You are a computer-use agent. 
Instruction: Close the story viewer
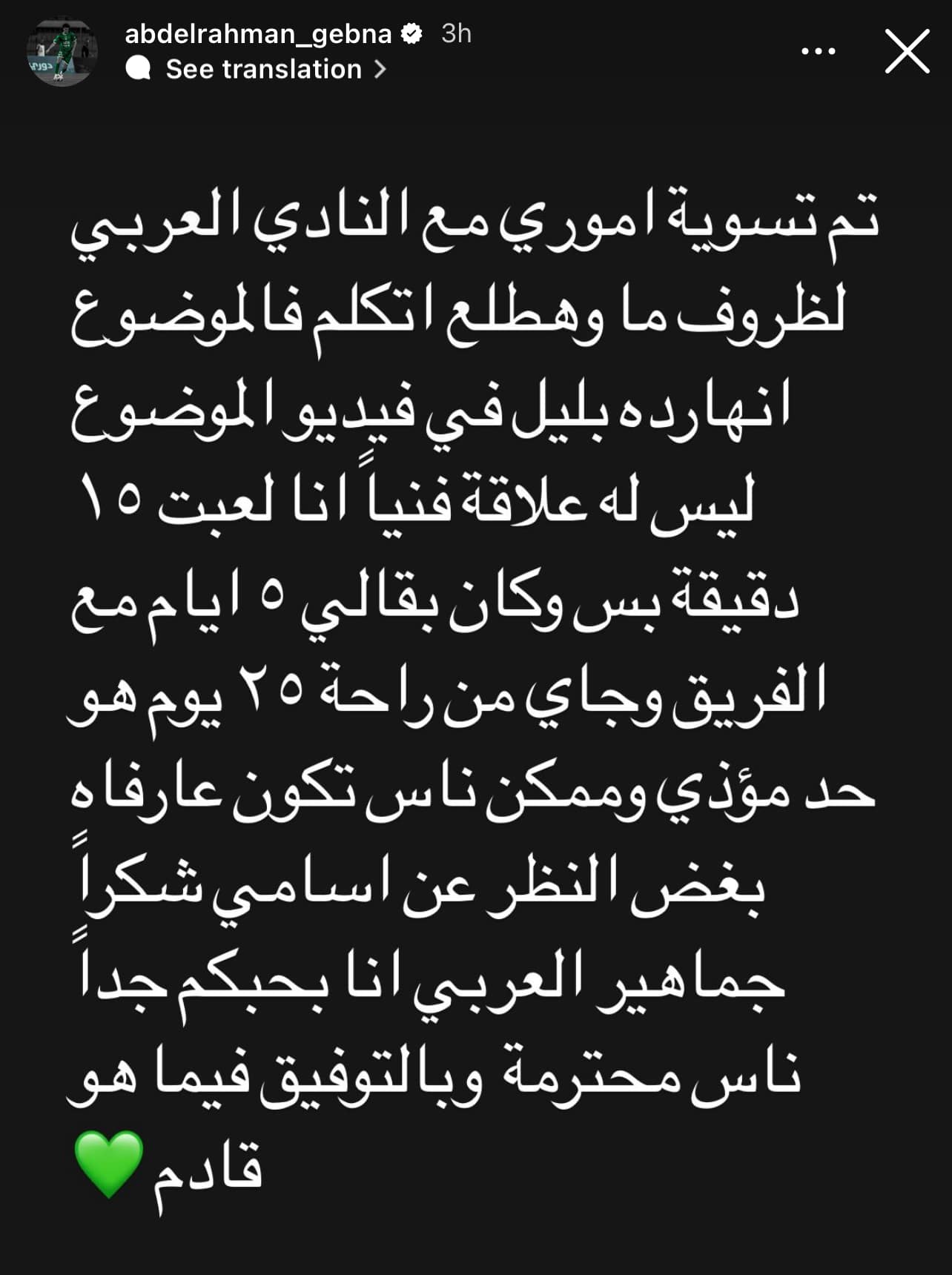coord(907,51)
